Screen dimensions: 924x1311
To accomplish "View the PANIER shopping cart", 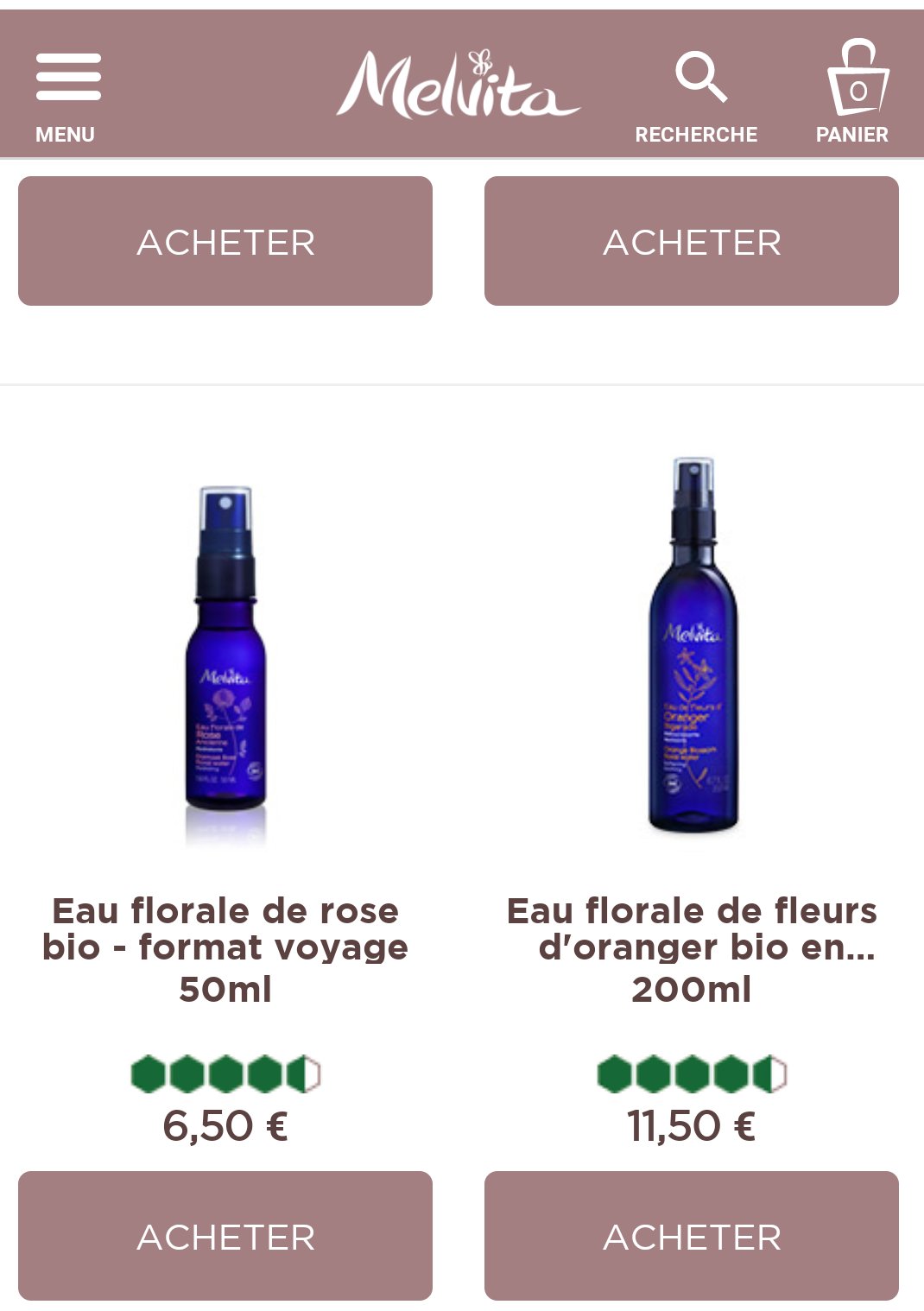I will click(855, 92).
